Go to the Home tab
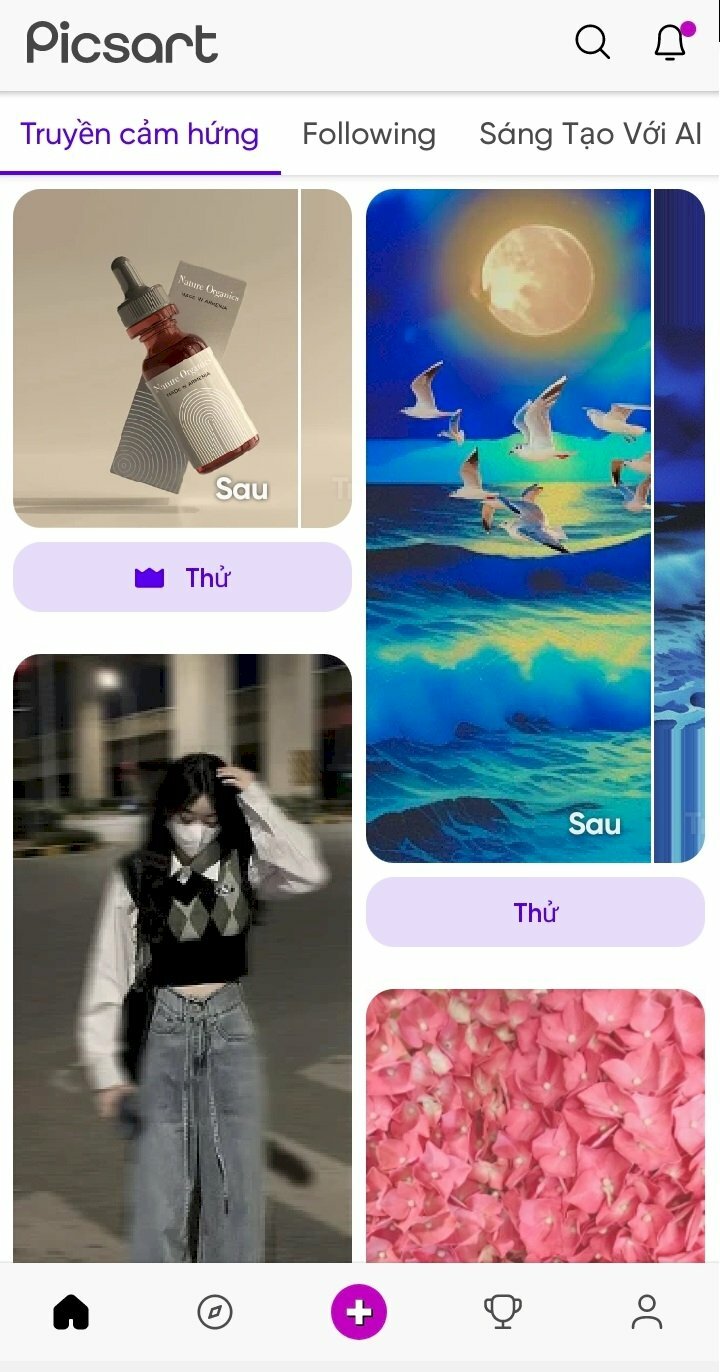Viewport: 720px width, 1372px height. [x=71, y=1311]
